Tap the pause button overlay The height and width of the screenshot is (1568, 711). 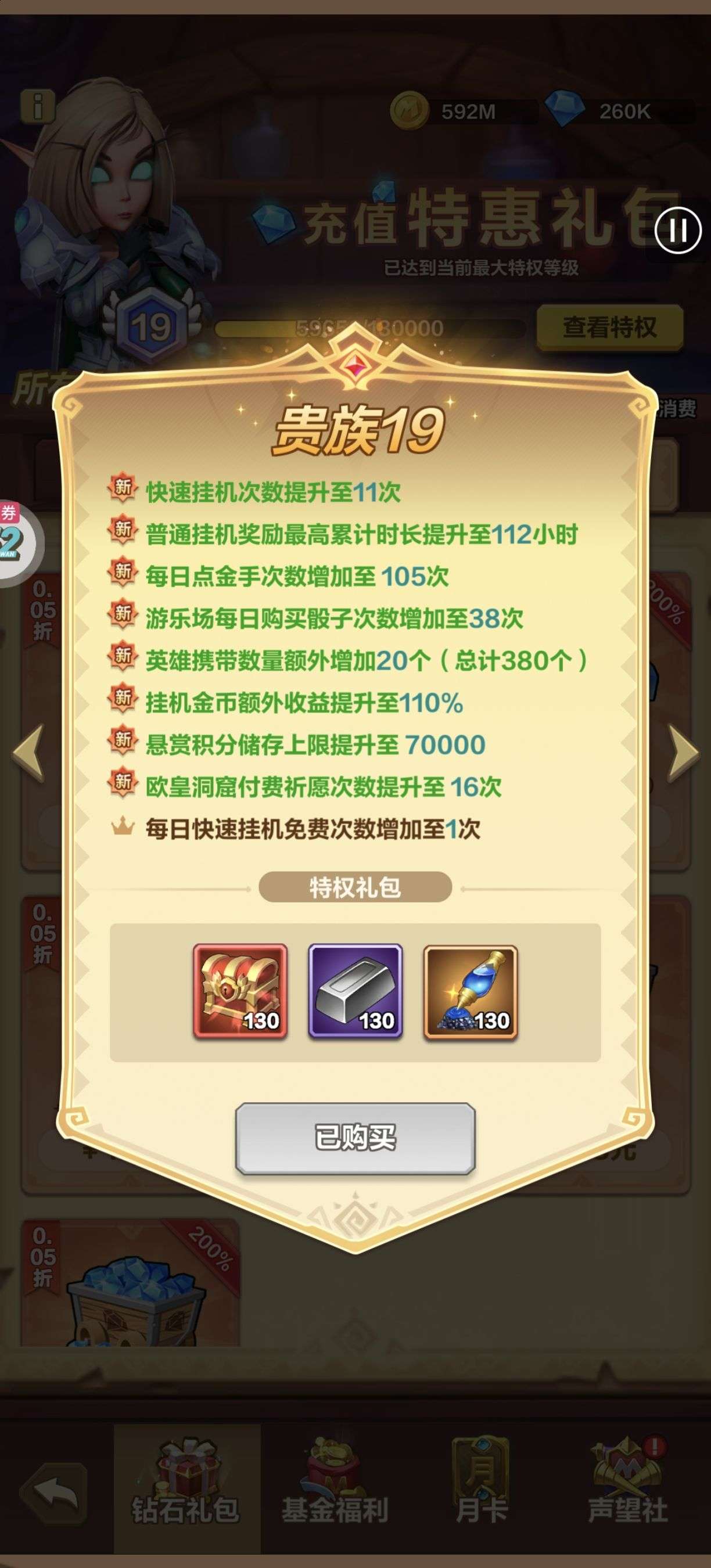click(677, 230)
